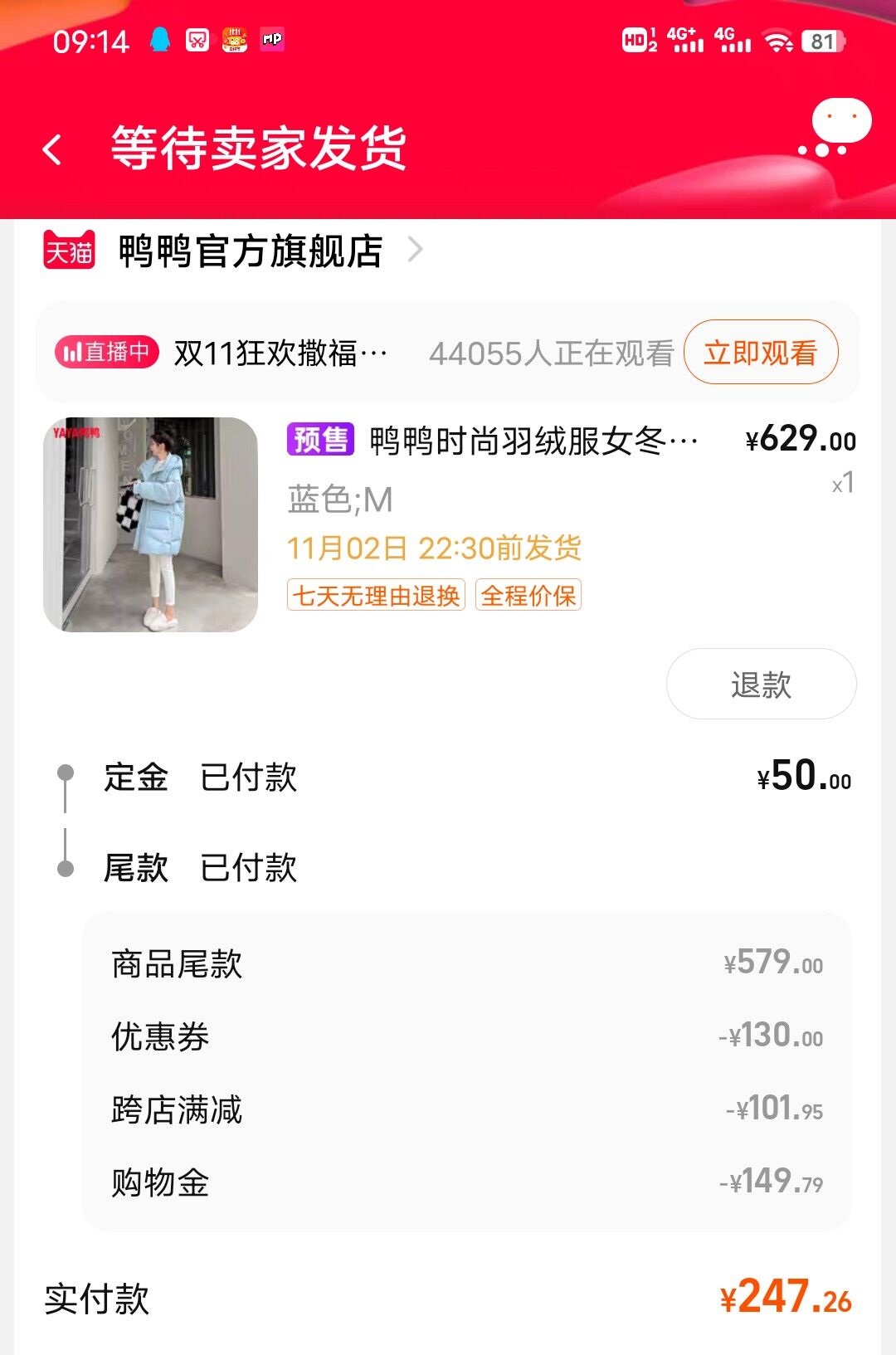The image size is (896, 1355).
Task: Go back from the order status page
Action: 52,150
